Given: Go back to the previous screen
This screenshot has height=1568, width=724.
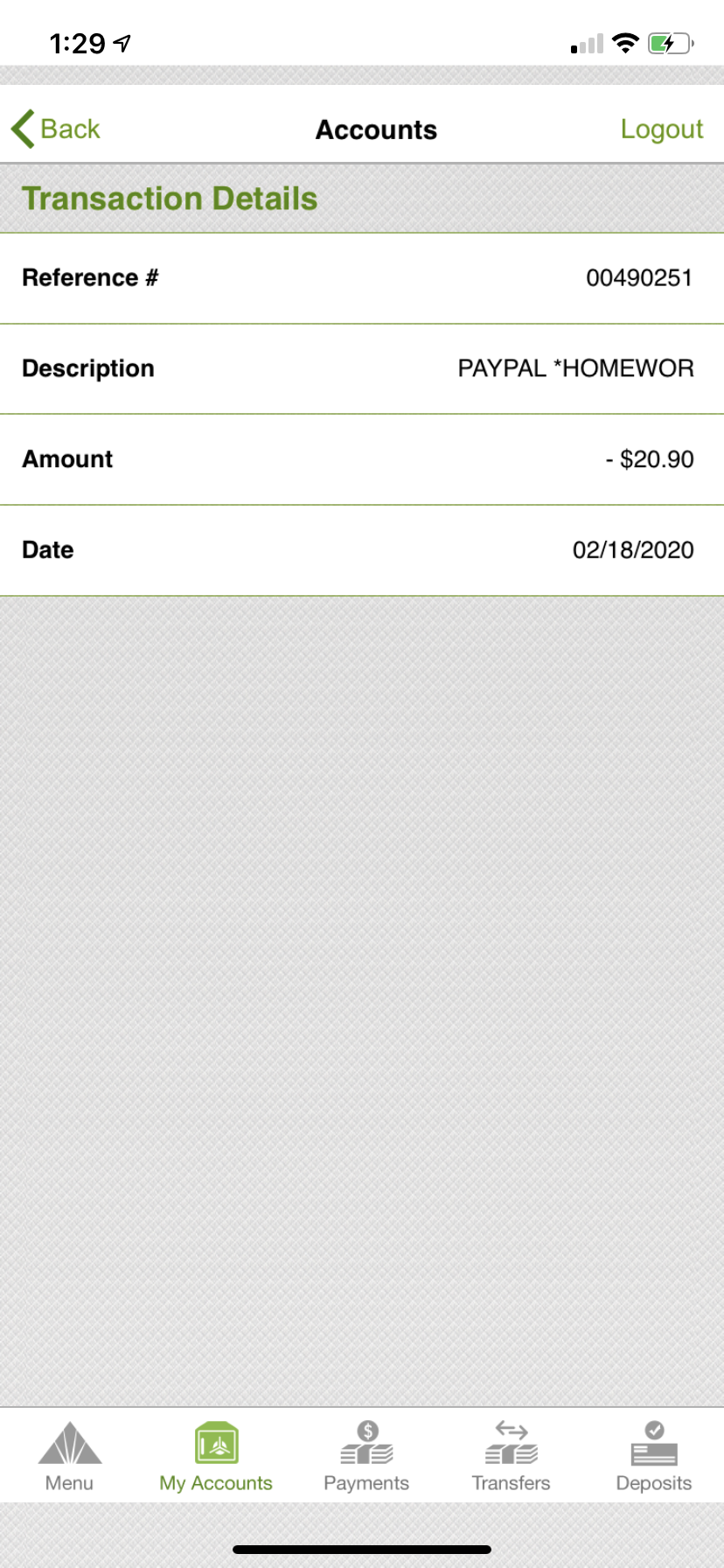Looking at the screenshot, I should tap(56, 129).
